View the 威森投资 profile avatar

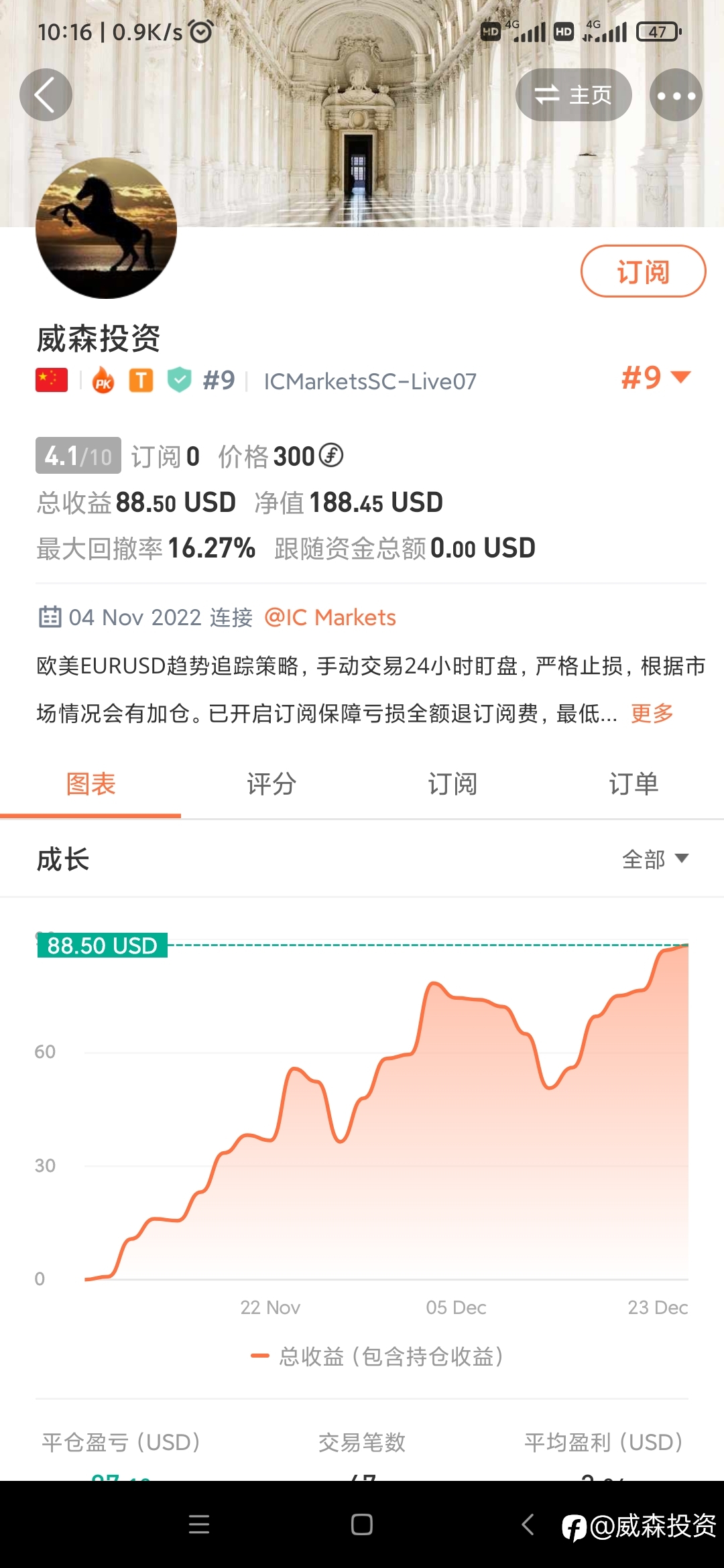pos(106,228)
